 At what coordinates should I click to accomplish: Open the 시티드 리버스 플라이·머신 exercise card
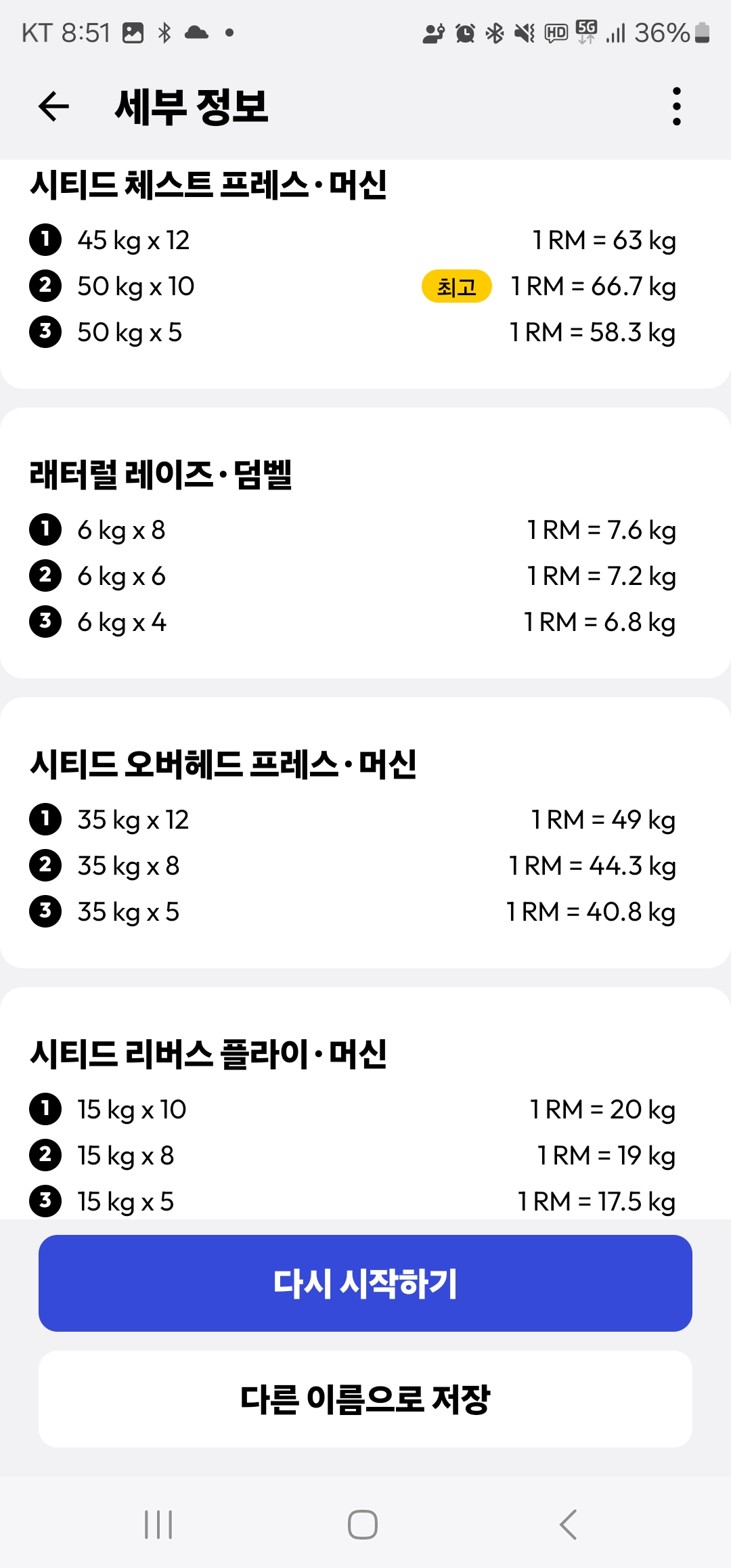coord(365,1104)
